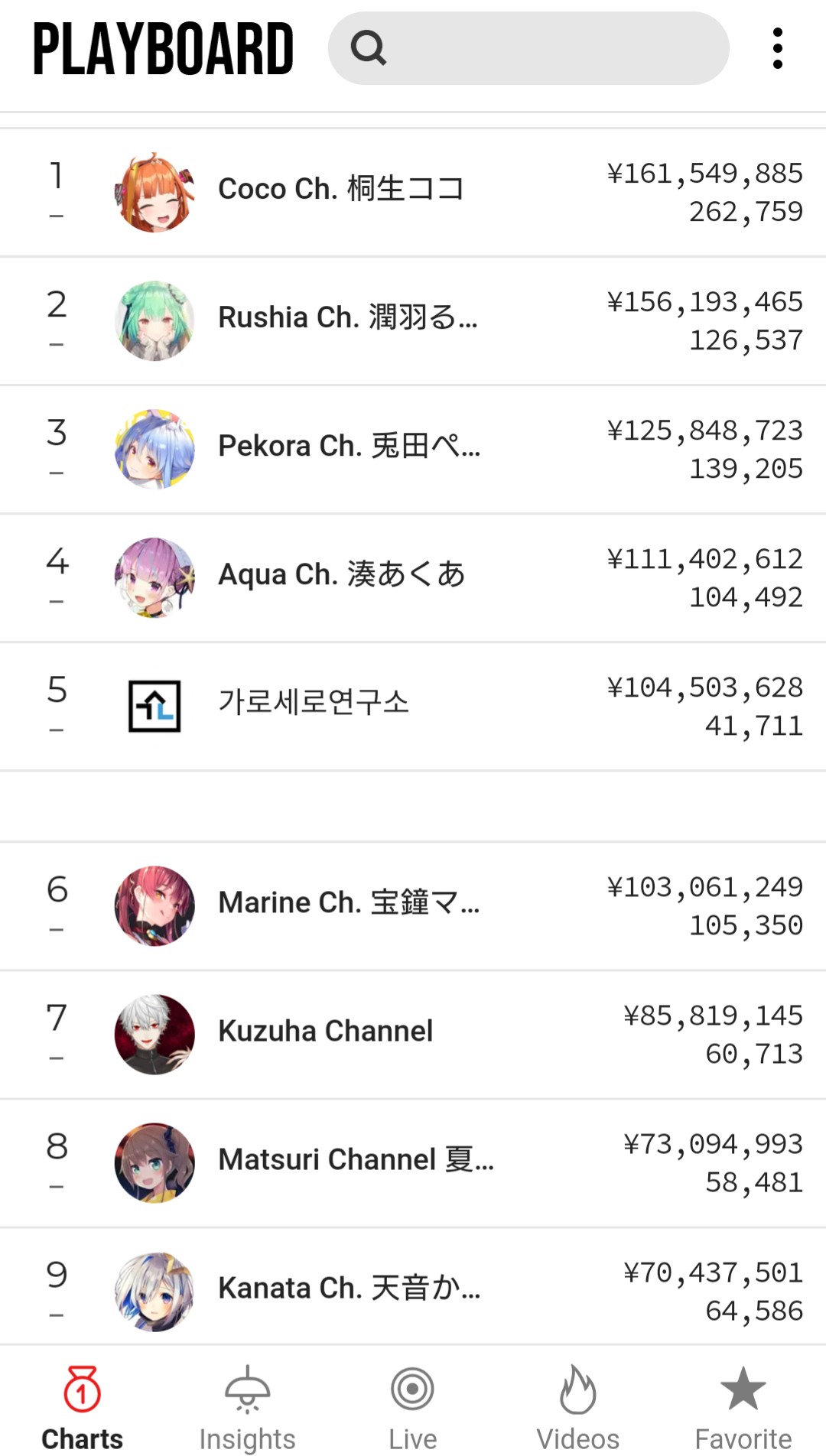Open the three-dot overflow menu
This screenshot has width=826, height=1456.
coord(778,48)
